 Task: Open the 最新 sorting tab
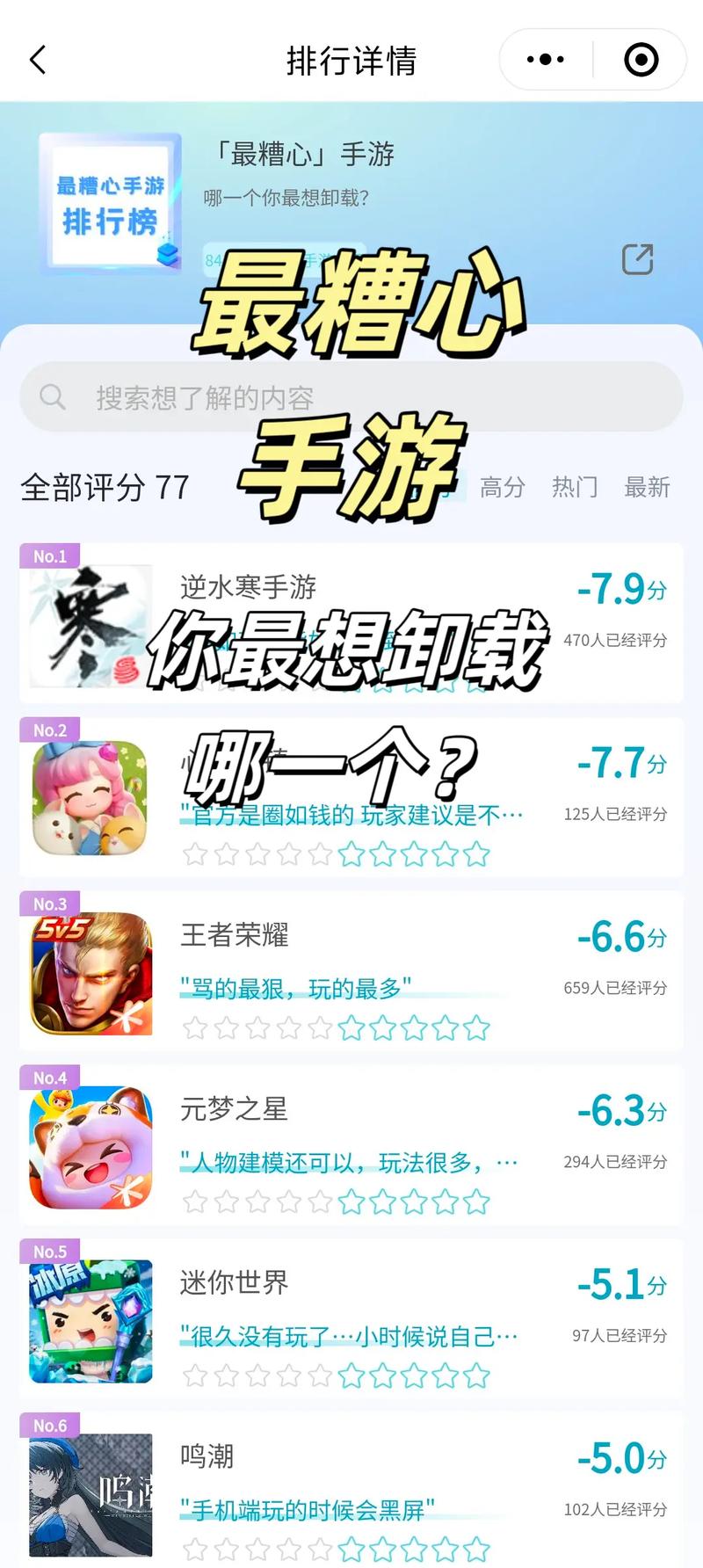pos(648,488)
